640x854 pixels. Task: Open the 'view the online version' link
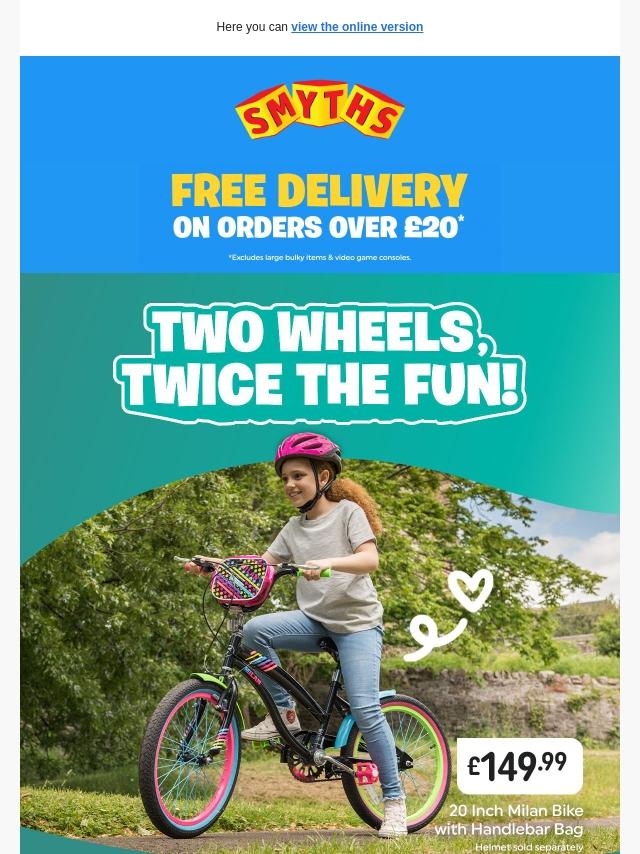[x=356, y=27]
